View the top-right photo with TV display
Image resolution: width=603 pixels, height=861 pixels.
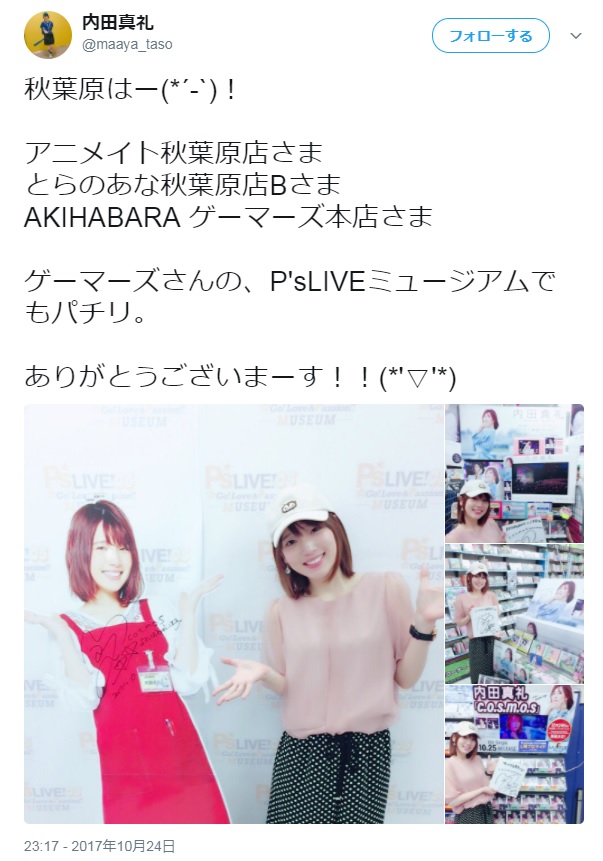514,472
